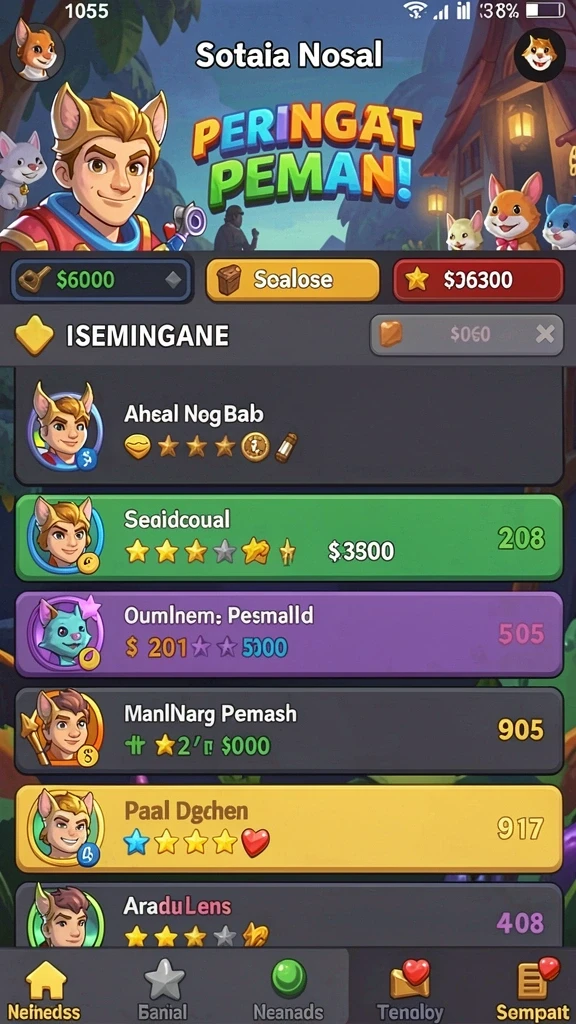Open the fox avatar profile icon
Image resolution: width=576 pixels, height=1024 pixels.
pyautogui.click(x=36, y=51)
